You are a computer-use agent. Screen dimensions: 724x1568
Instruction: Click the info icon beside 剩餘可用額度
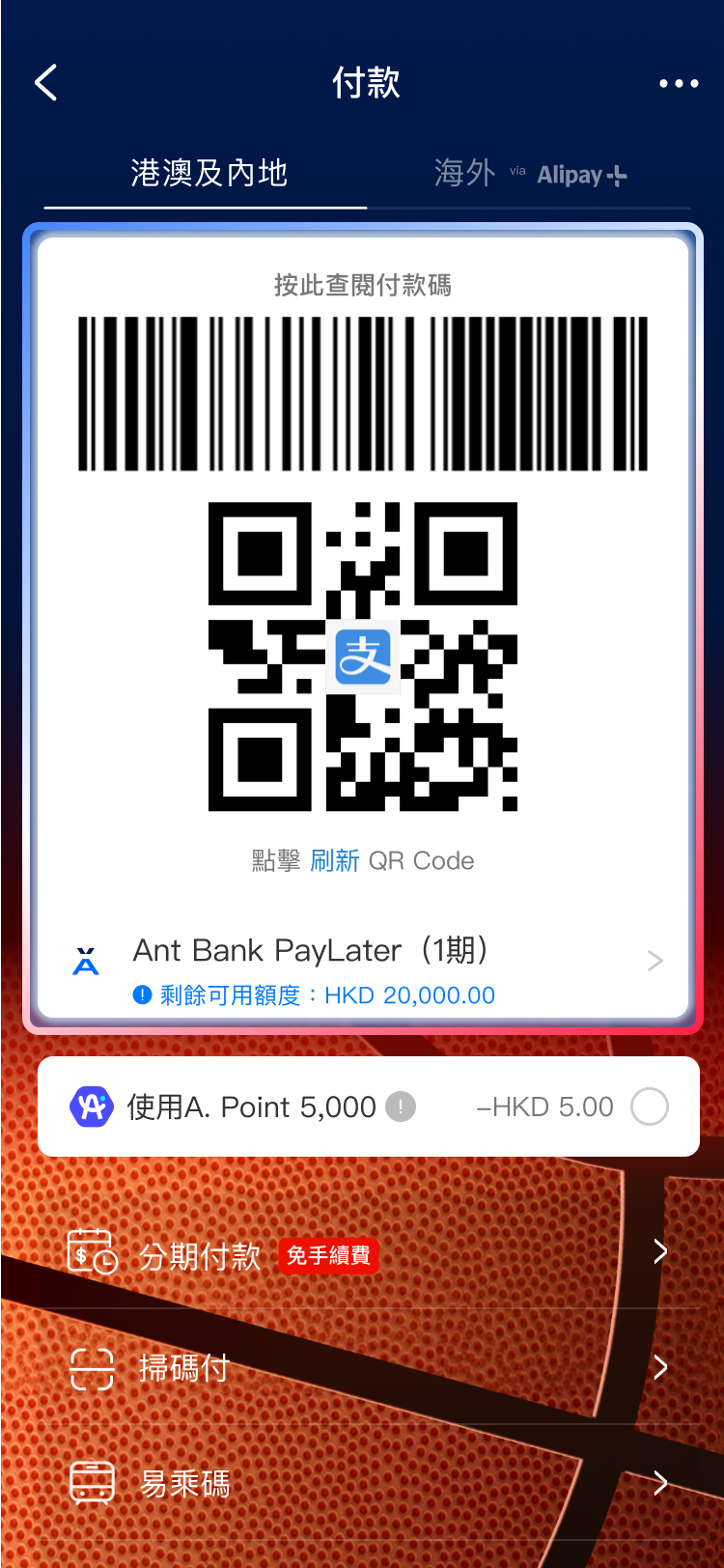144,994
